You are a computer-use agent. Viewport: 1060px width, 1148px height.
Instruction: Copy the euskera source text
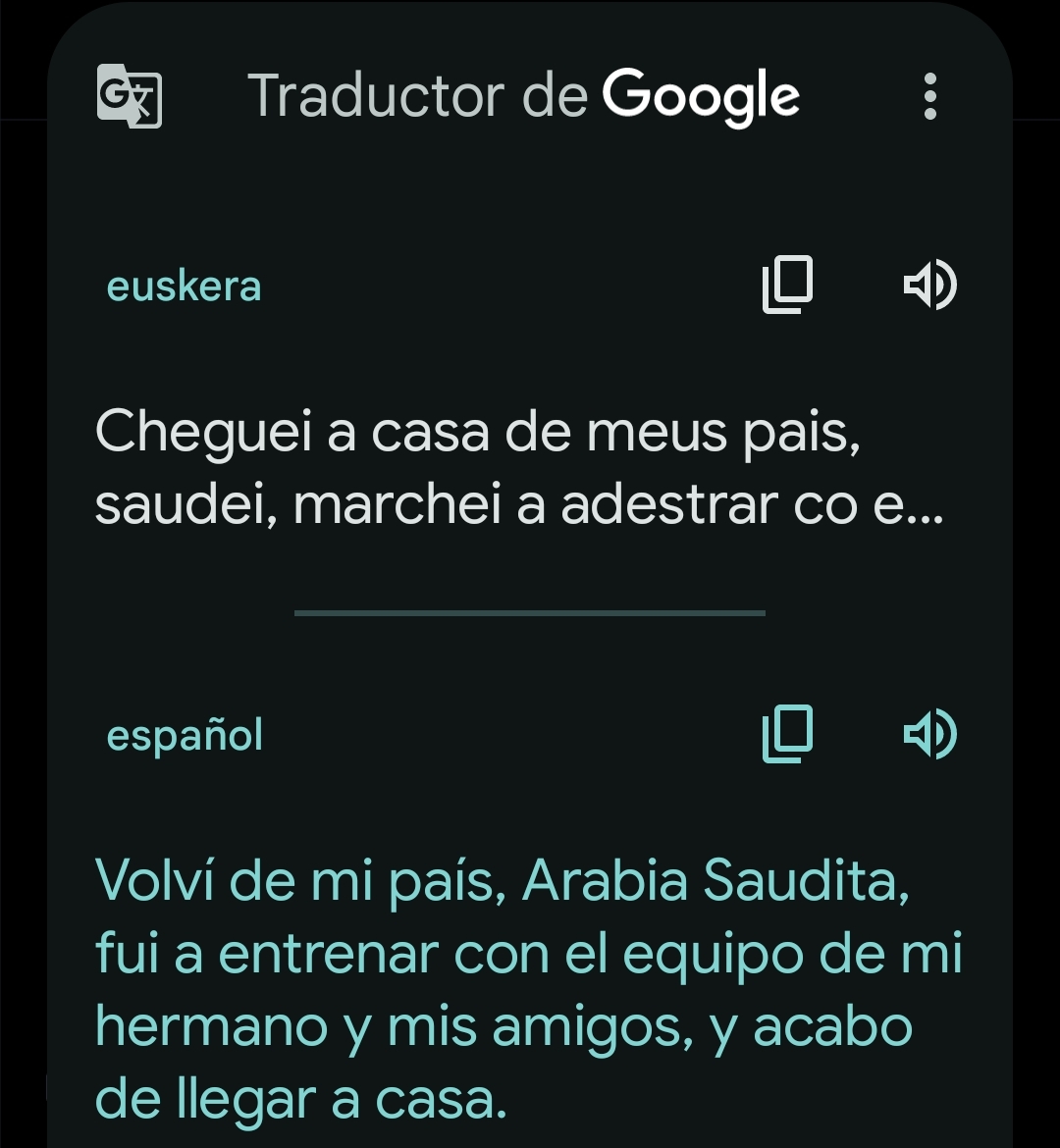(788, 286)
